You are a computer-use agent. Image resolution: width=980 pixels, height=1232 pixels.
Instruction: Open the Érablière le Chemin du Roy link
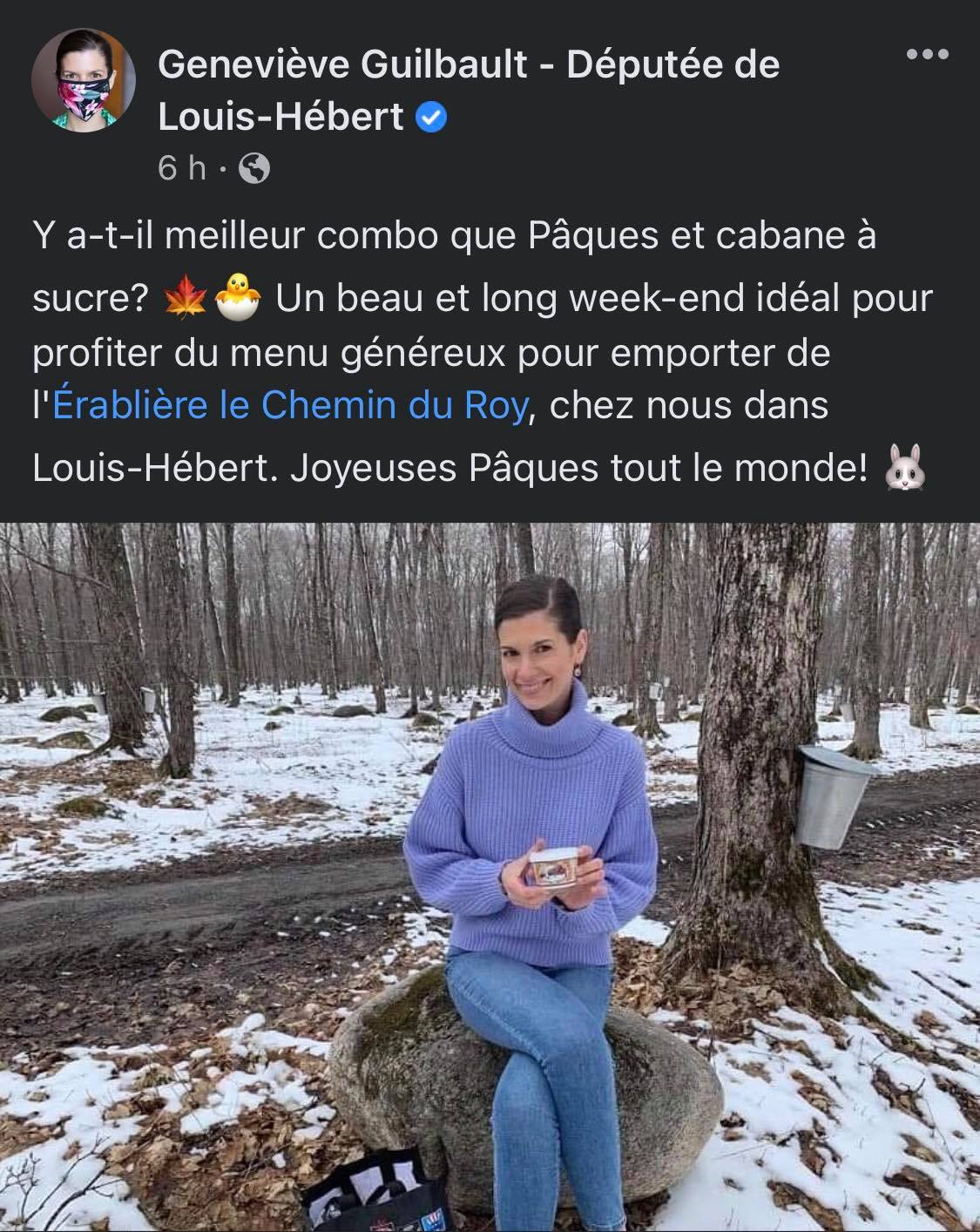point(290,406)
